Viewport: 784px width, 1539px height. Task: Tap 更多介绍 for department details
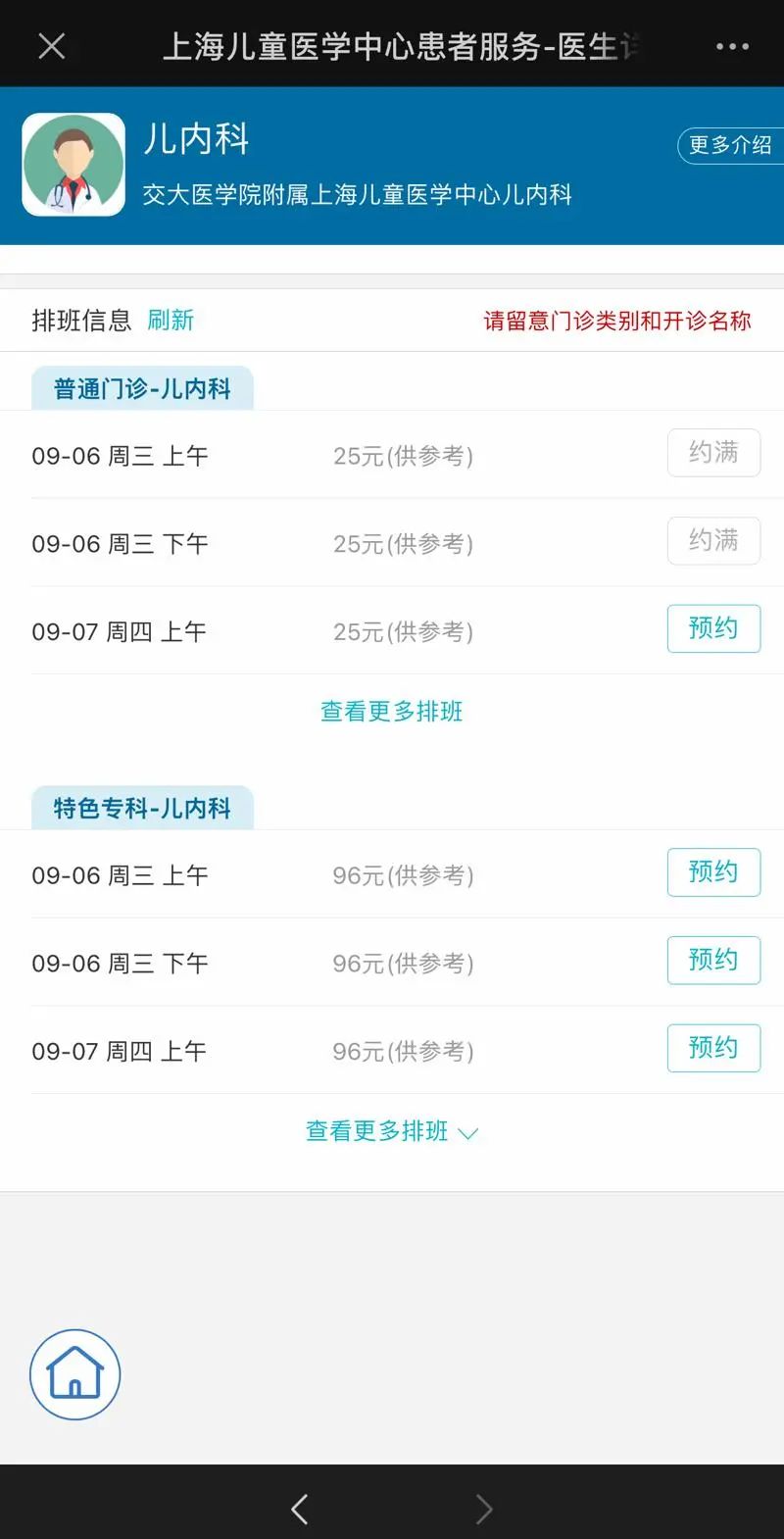[730, 146]
